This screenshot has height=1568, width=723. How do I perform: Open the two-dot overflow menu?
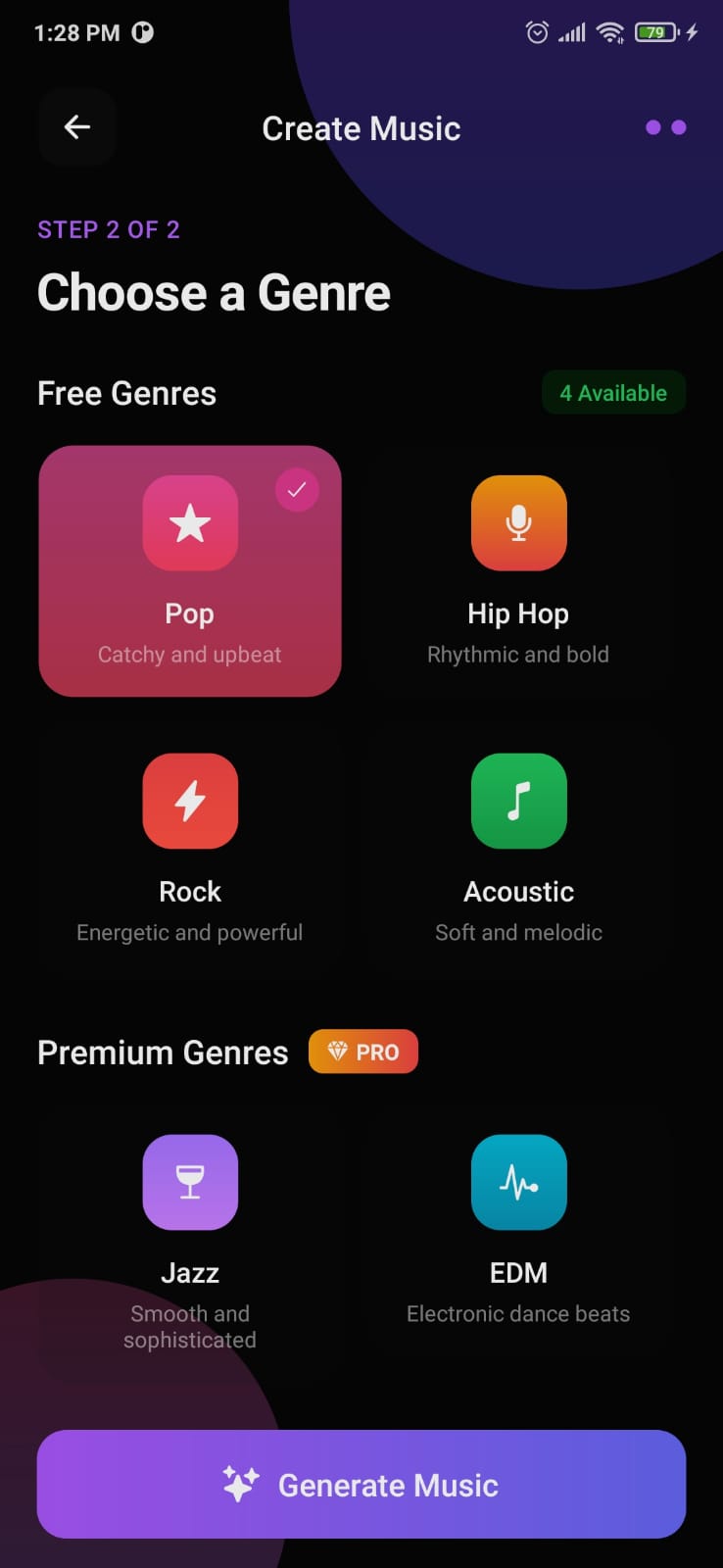click(666, 127)
